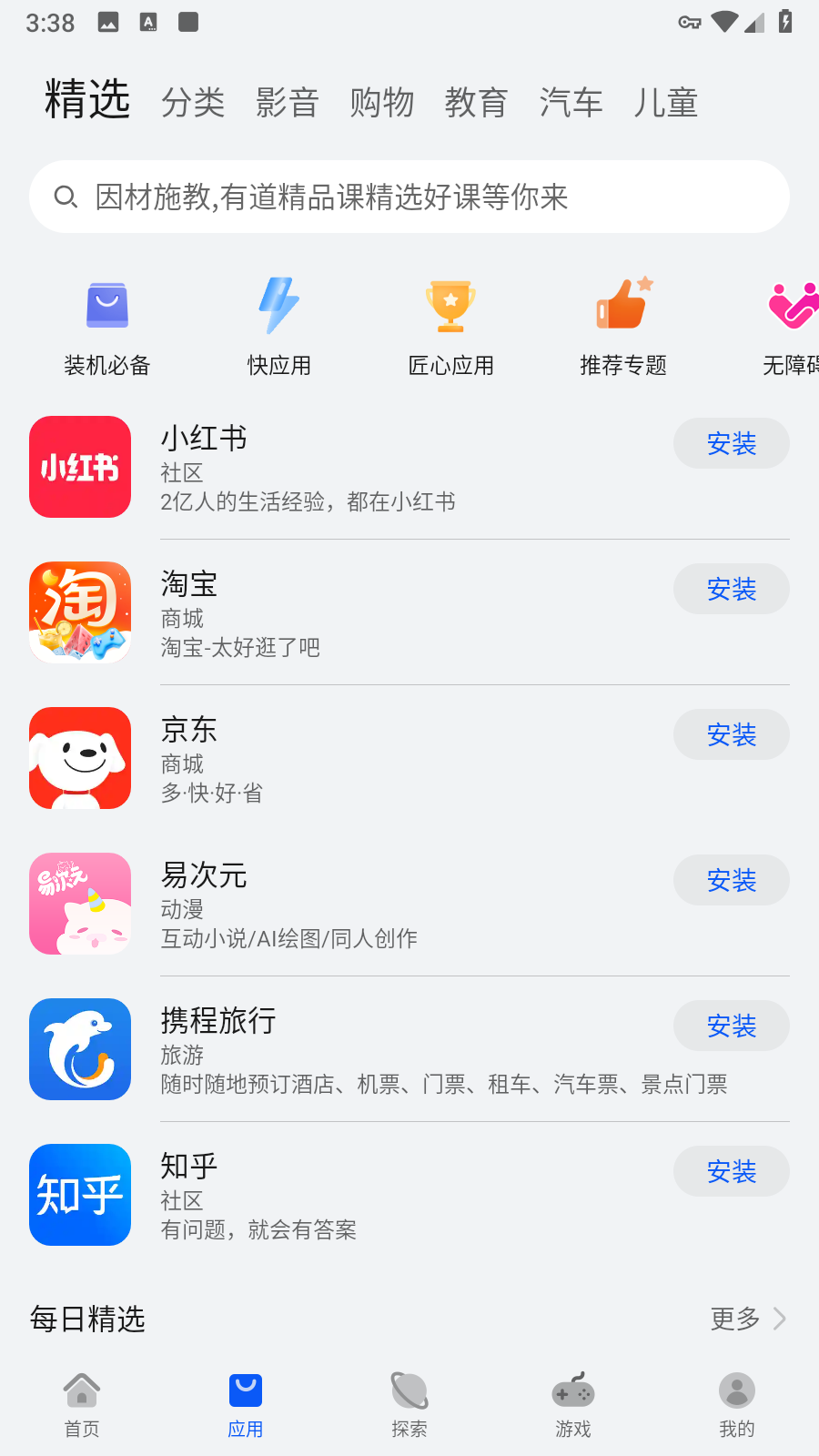Switch to the 影音 top tab
The height and width of the screenshot is (1456, 819).
click(x=288, y=103)
